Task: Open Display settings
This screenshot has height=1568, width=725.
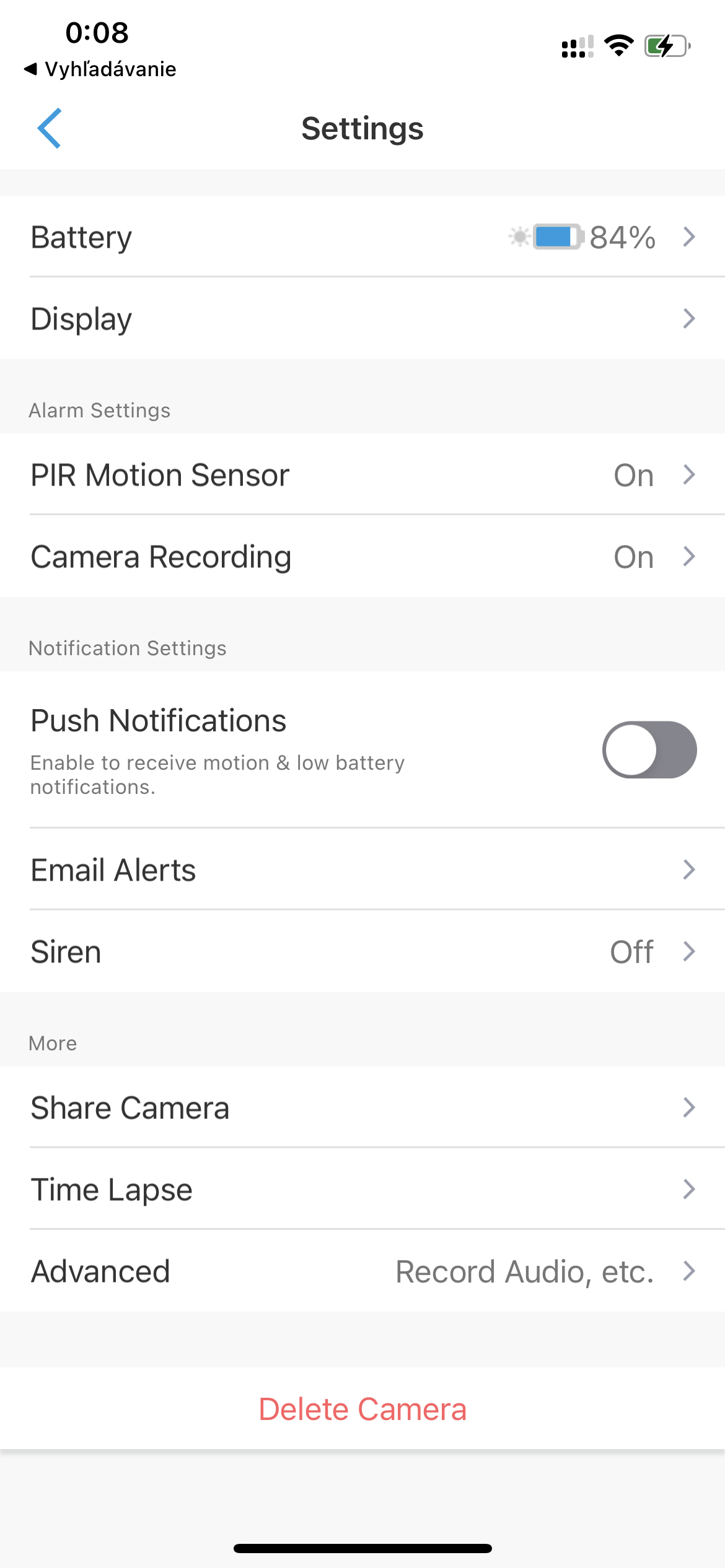Action: [x=362, y=318]
